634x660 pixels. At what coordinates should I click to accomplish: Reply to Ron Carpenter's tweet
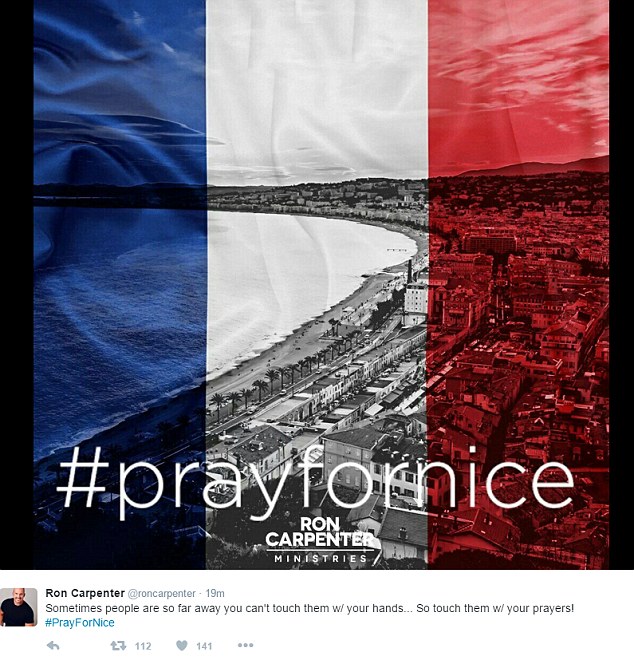[53, 646]
